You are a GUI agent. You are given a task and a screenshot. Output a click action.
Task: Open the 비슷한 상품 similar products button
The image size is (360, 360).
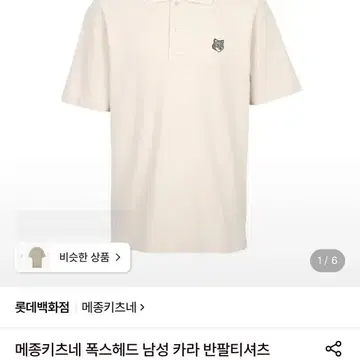click(x=73, y=257)
